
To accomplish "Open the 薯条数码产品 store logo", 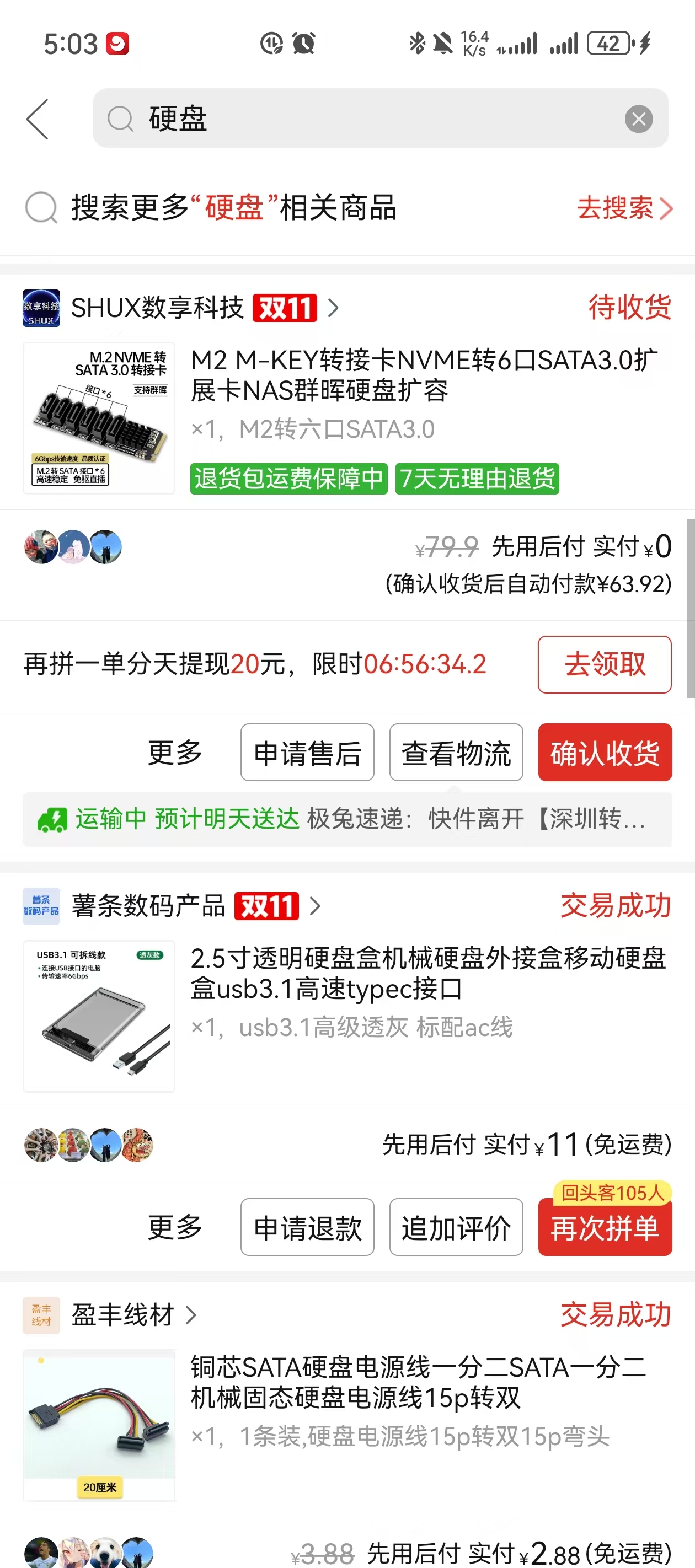I will pyautogui.click(x=40, y=906).
